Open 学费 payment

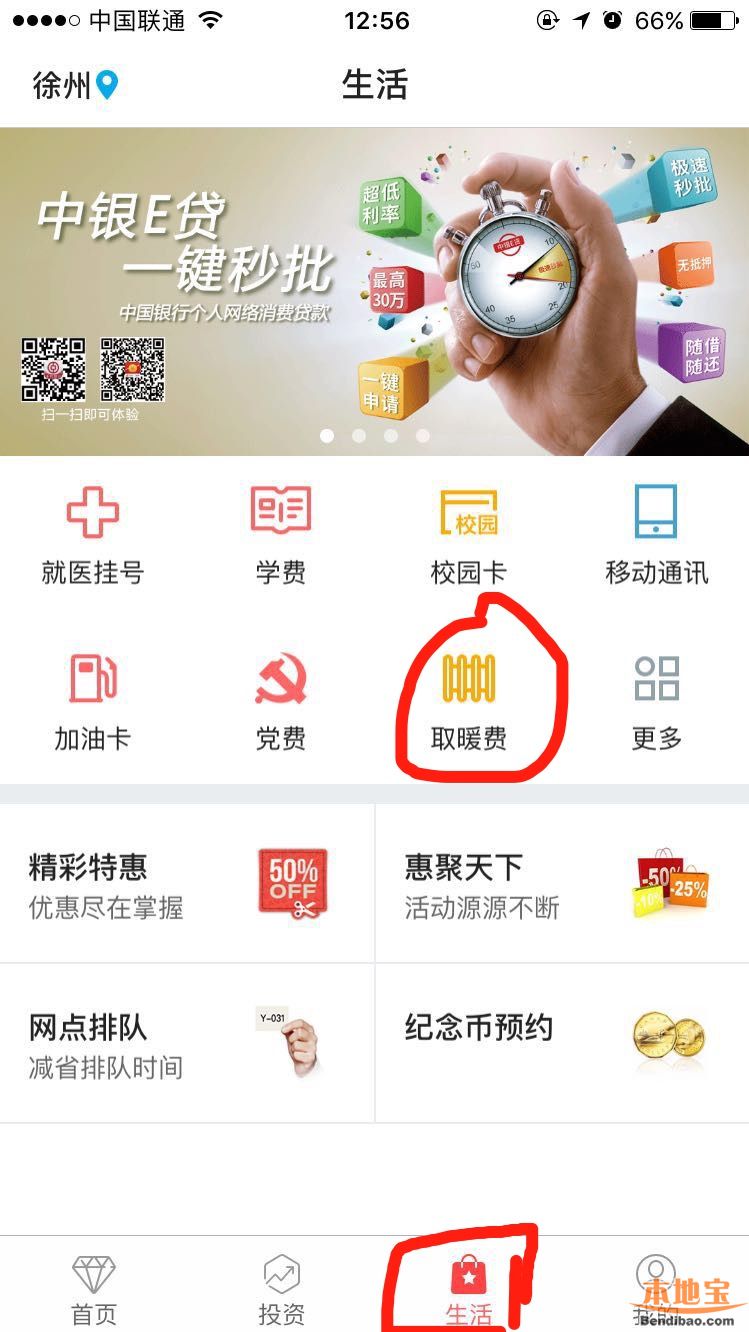tap(280, 534)
